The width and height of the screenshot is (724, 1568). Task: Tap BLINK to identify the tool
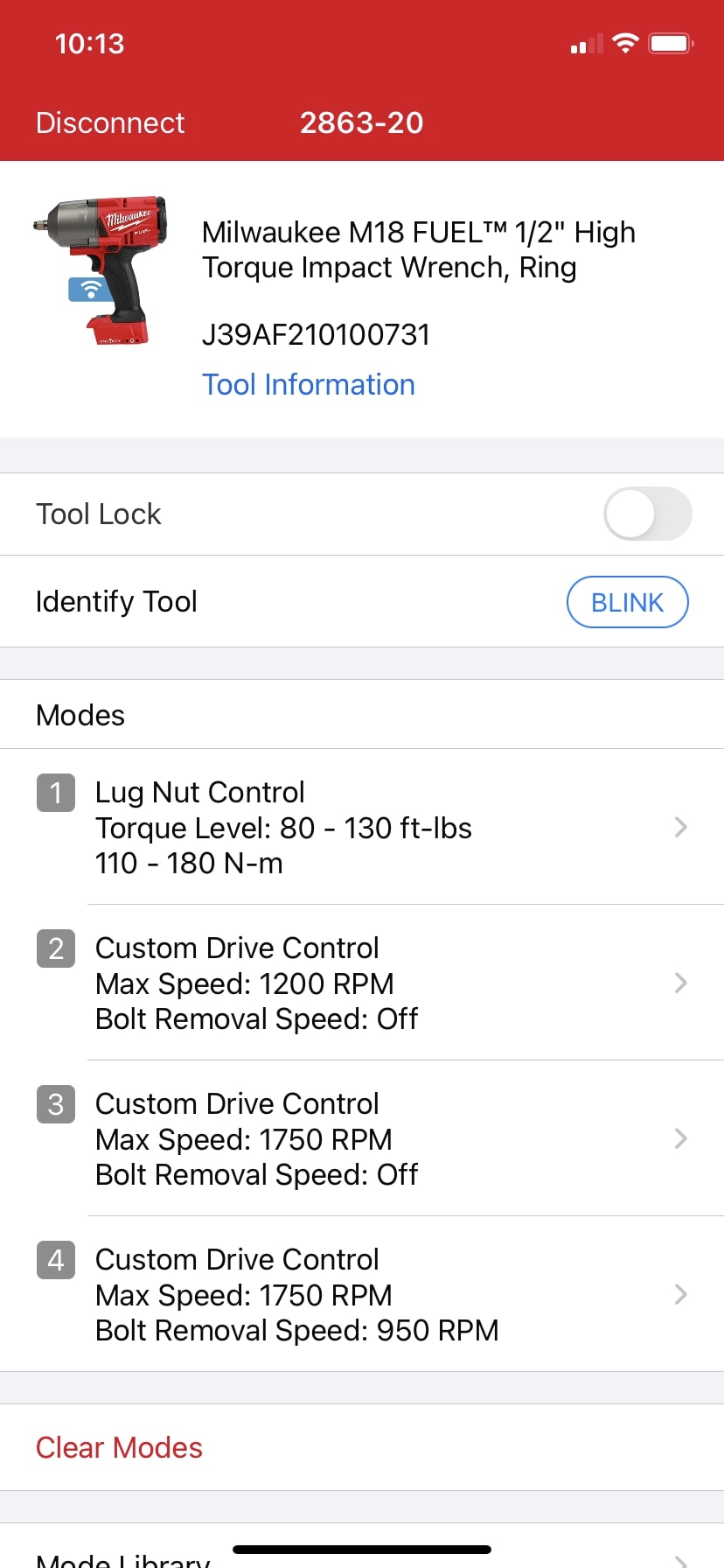point(627,602)
